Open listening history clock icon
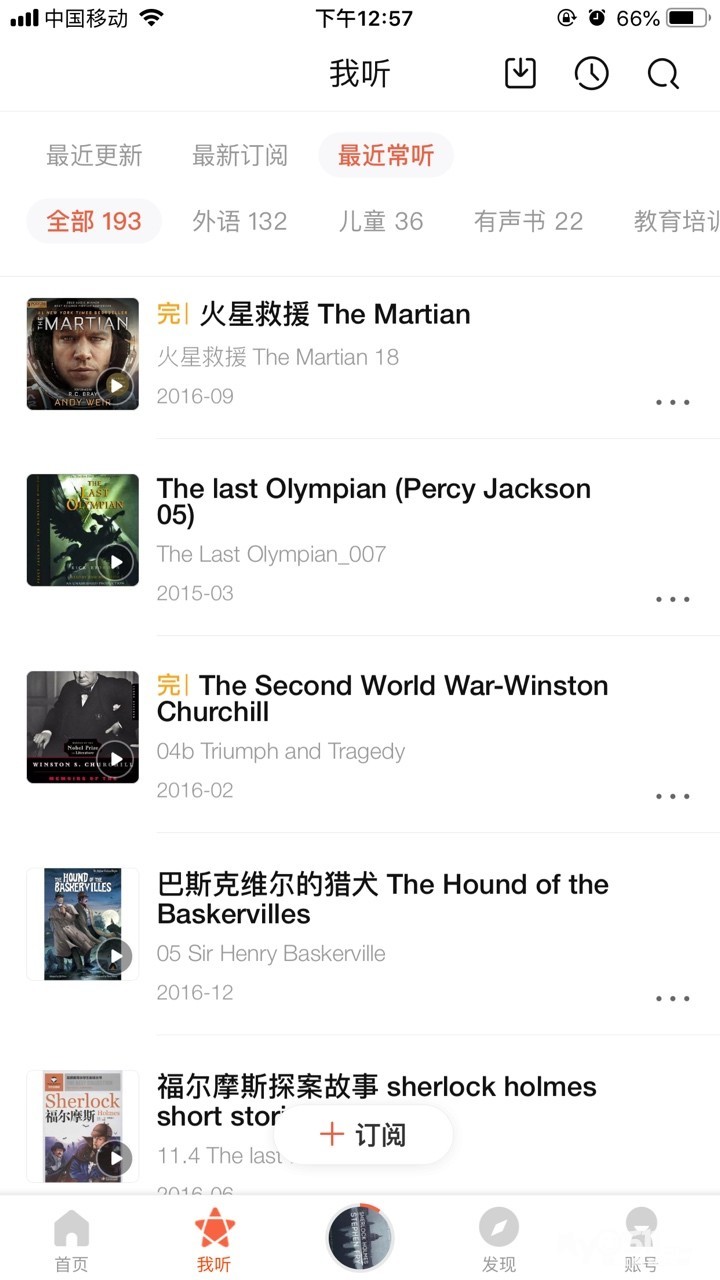Image resolution: width=720 pixels, height=1280 pixels. [591, 74]
